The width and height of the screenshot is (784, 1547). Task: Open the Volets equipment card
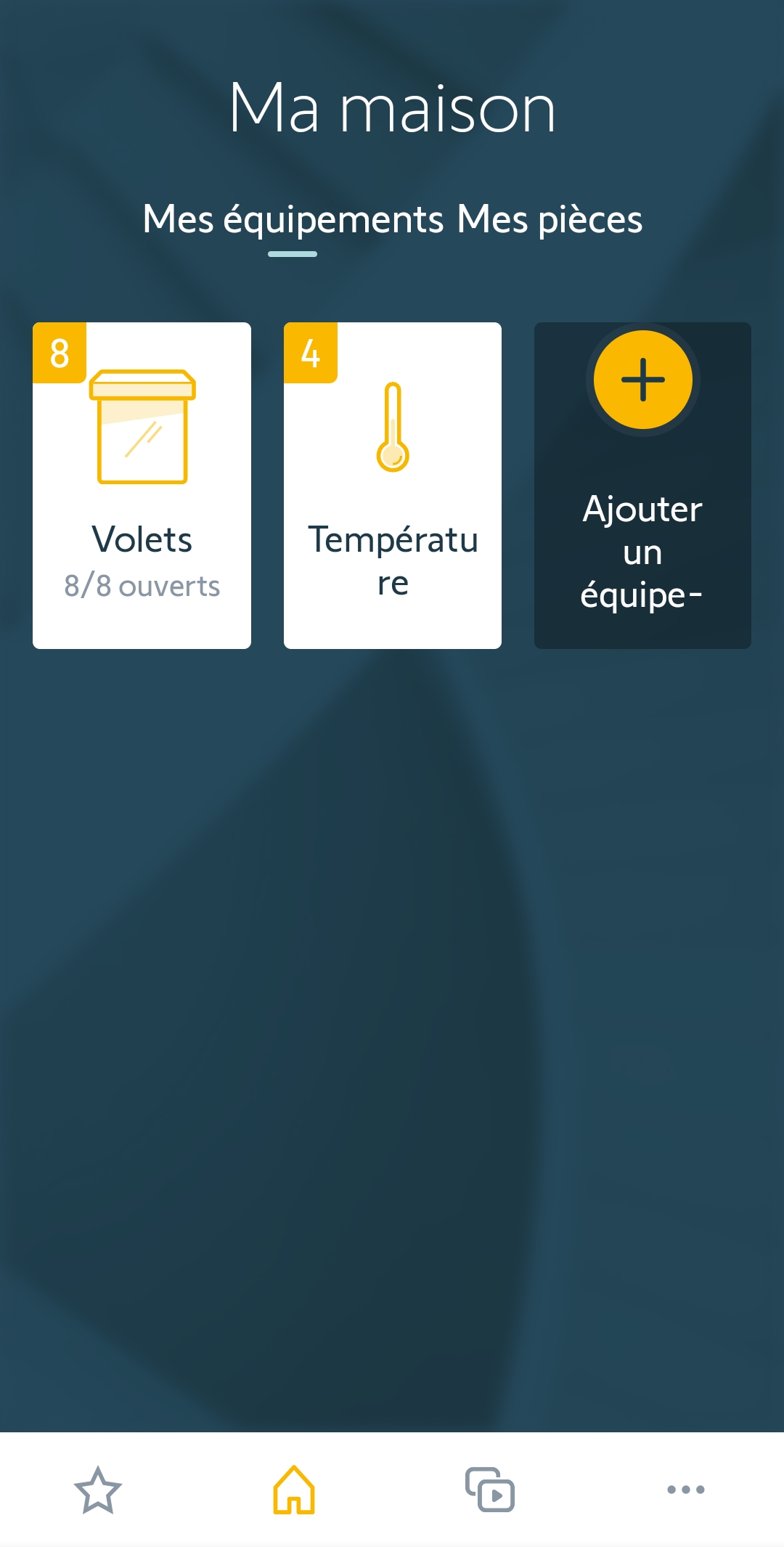(x=142, y=485)
